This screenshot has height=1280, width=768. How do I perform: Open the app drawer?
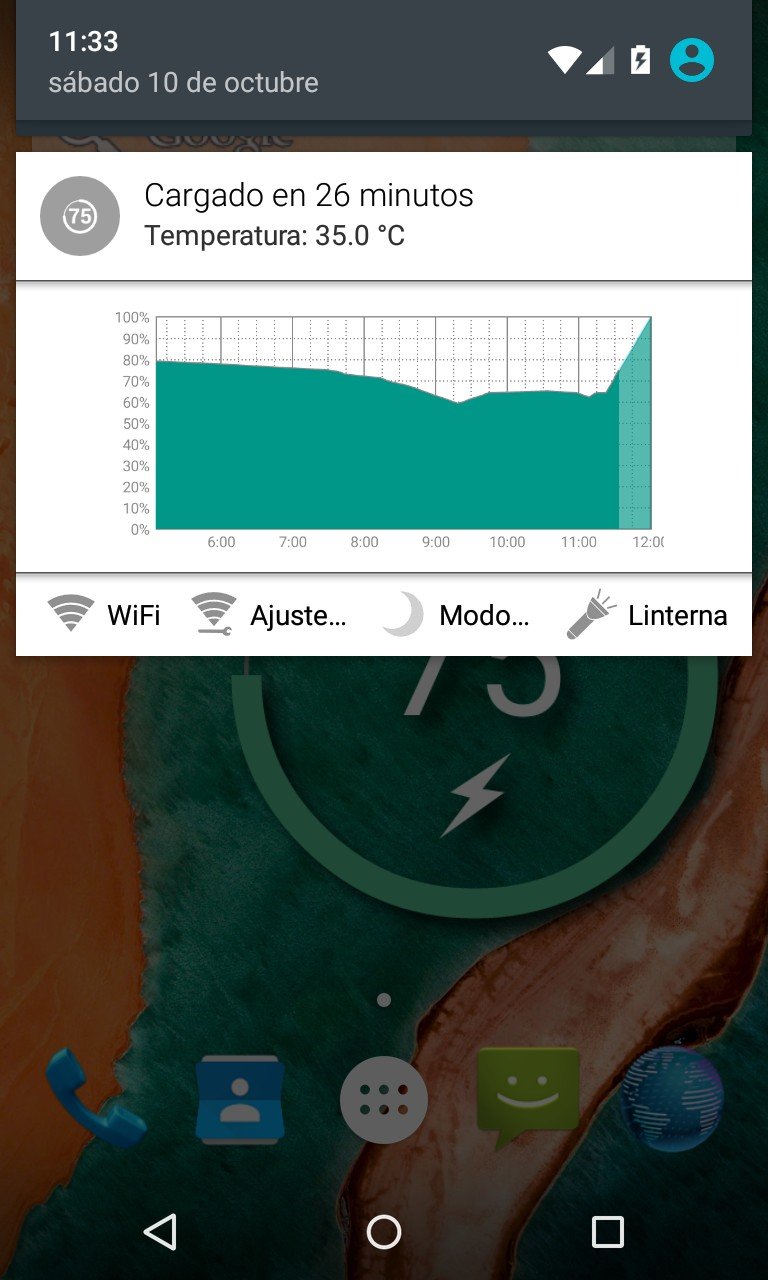tap(384, 1100)
